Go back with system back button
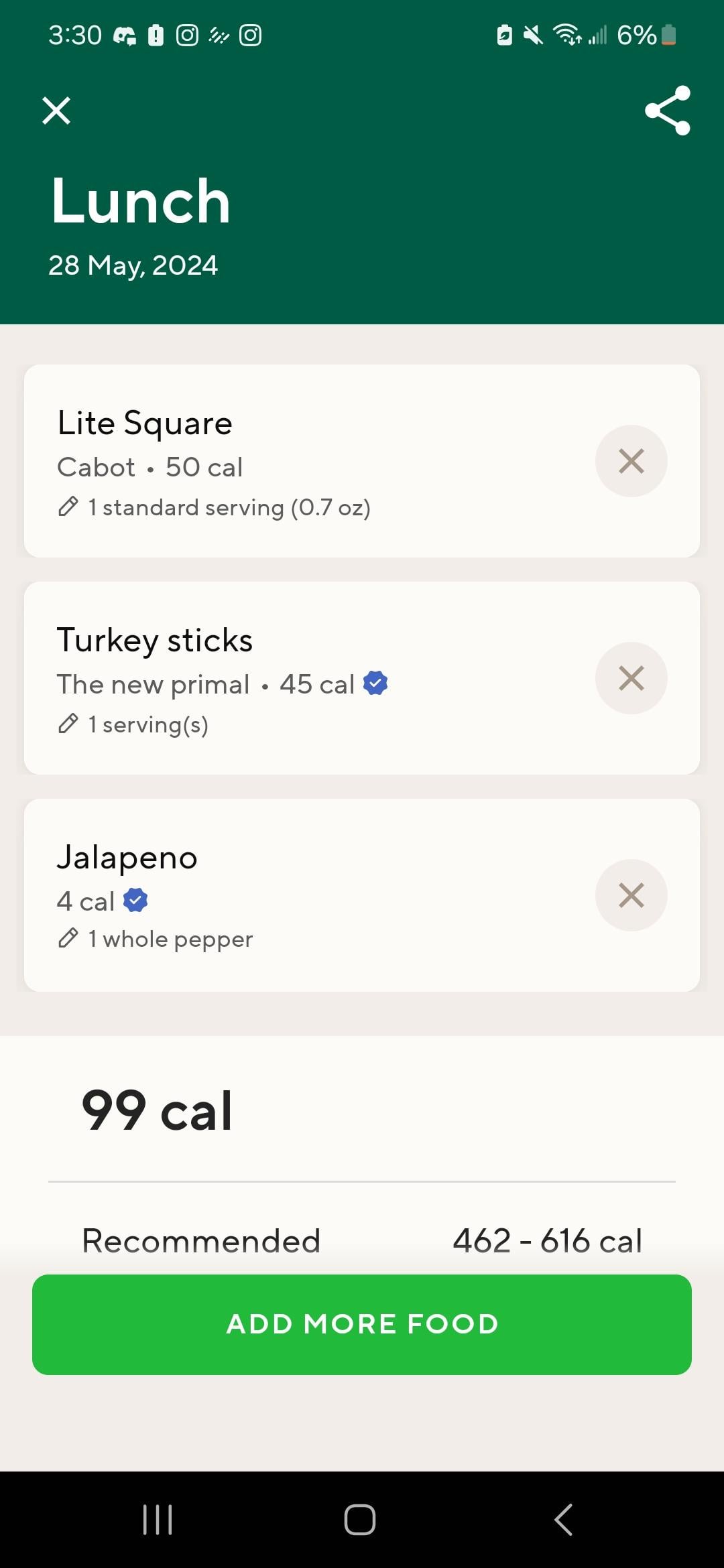Screen dimensions: 724x1568 click(564, 1519)
